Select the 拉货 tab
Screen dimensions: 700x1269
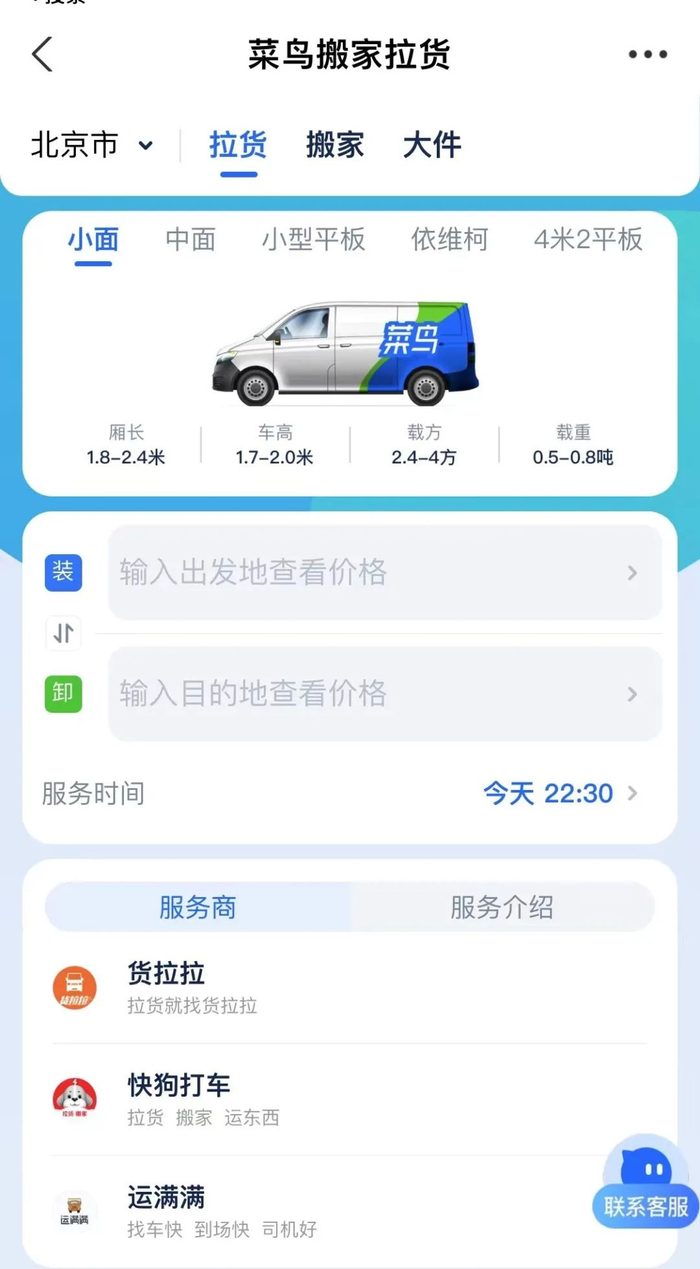pos(238,145)
